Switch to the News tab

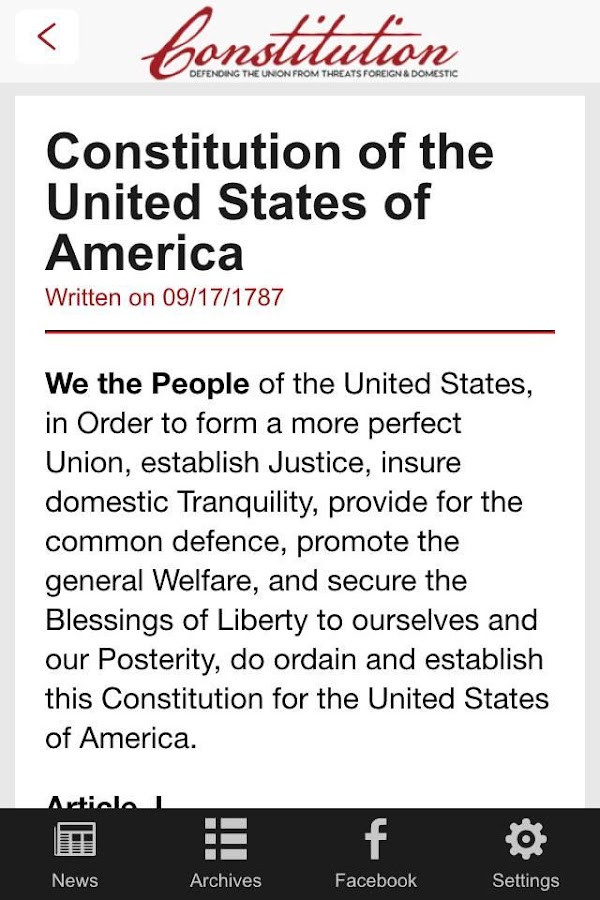(x=75, y=854)
